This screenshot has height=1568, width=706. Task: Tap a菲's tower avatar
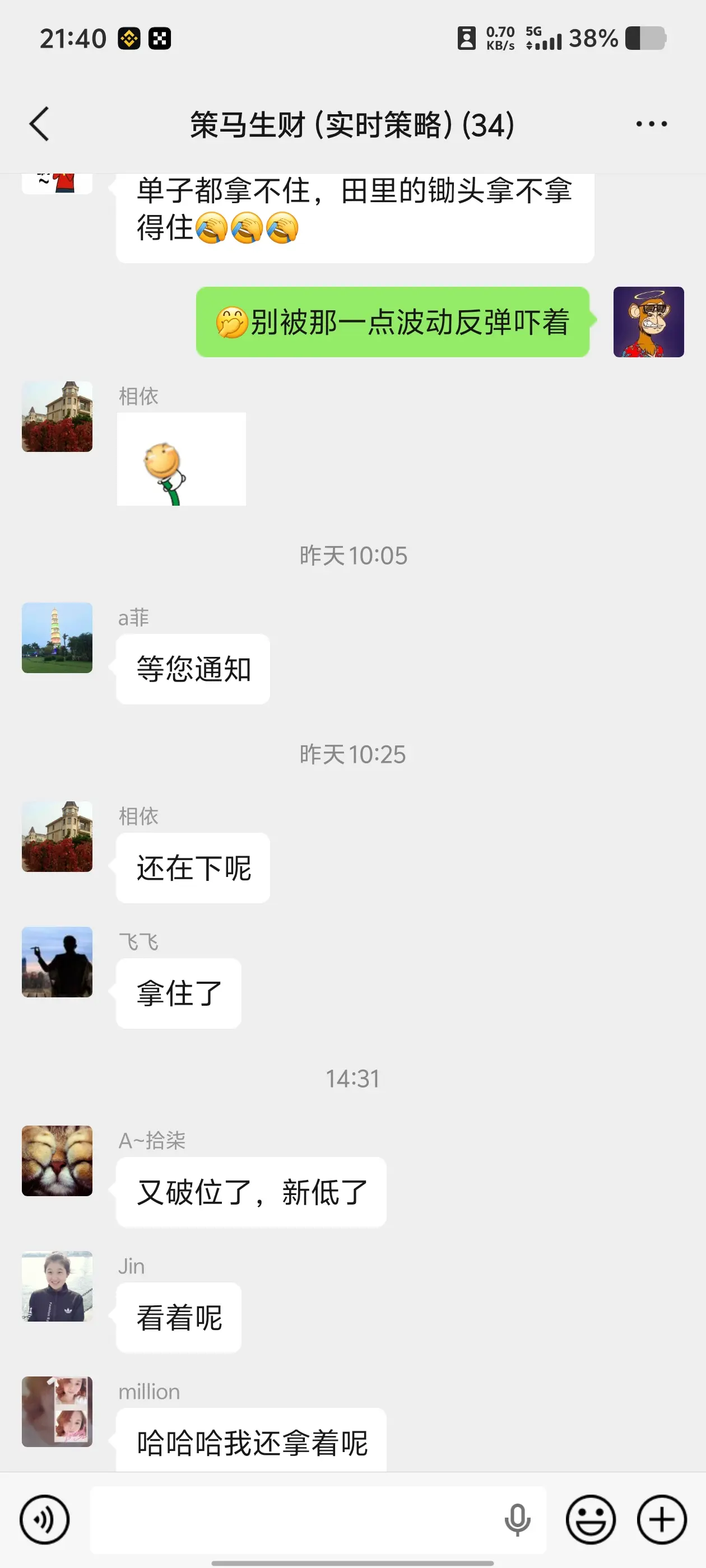tap(57, 637)
